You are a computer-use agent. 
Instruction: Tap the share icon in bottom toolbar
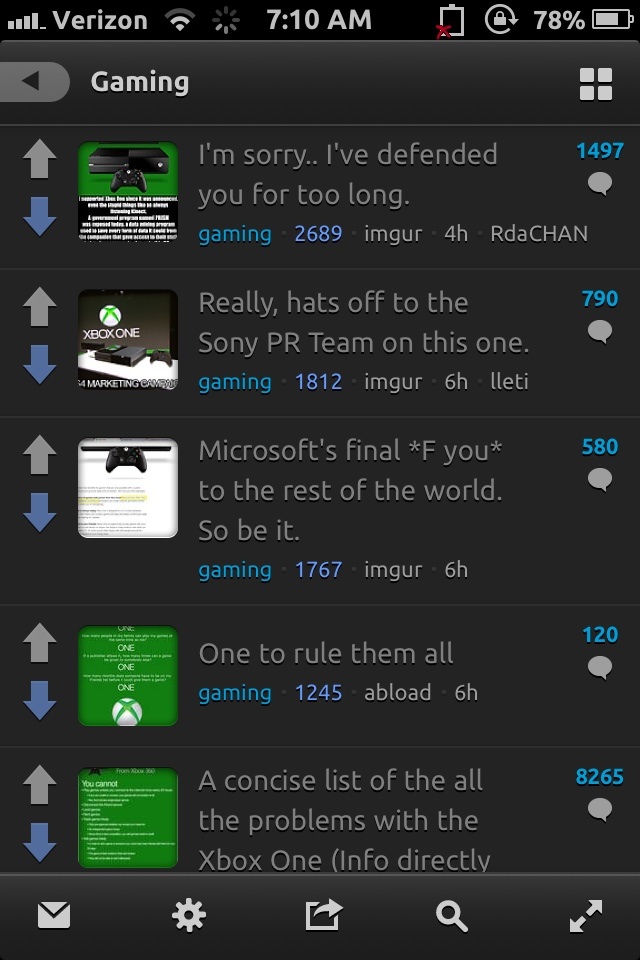(x=323, y=915)
